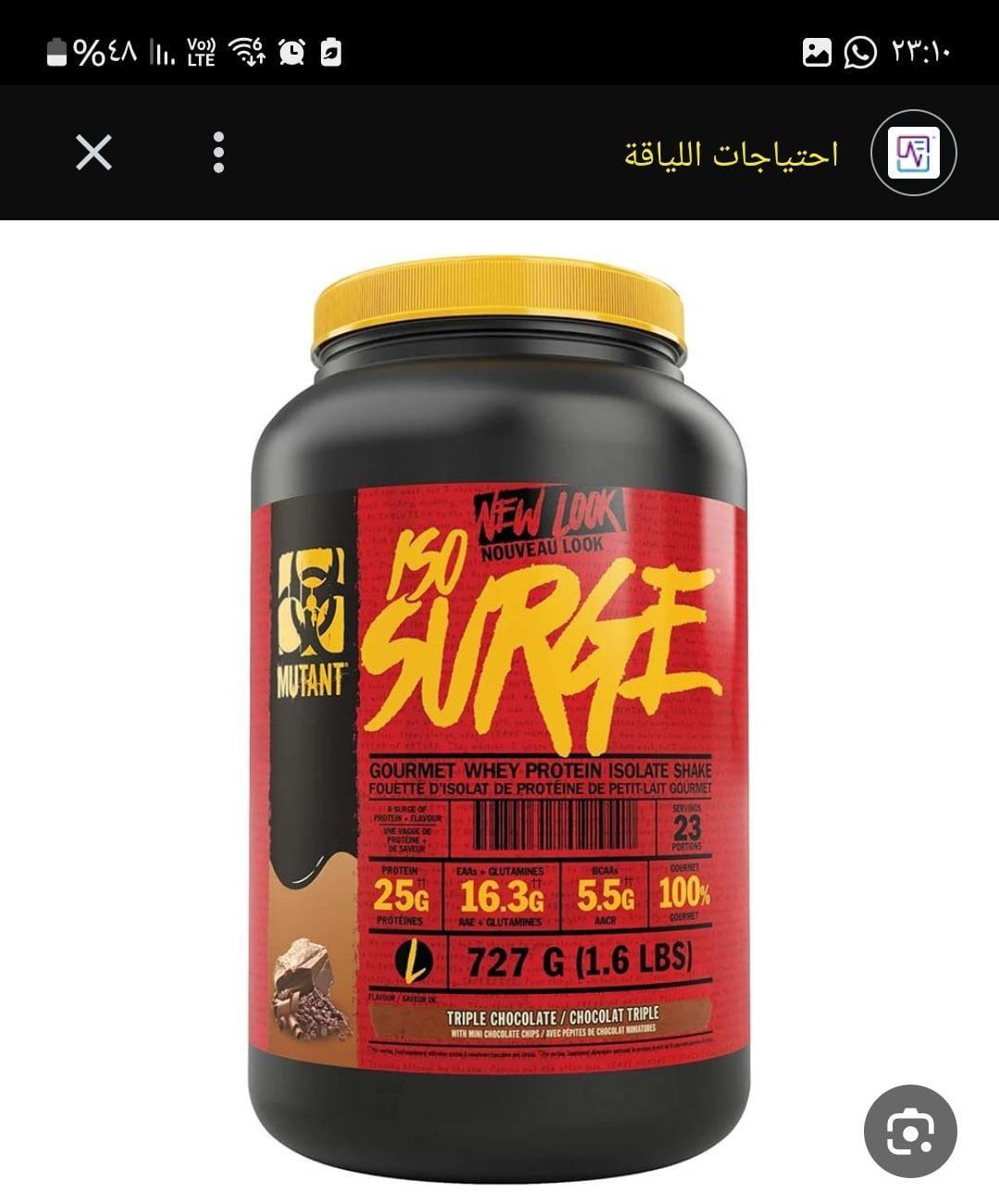Image resolution: width=999 pixels, height=1204 pixels.
Task: Tap the mobile signal strength bars
Action: click(160, 53)
